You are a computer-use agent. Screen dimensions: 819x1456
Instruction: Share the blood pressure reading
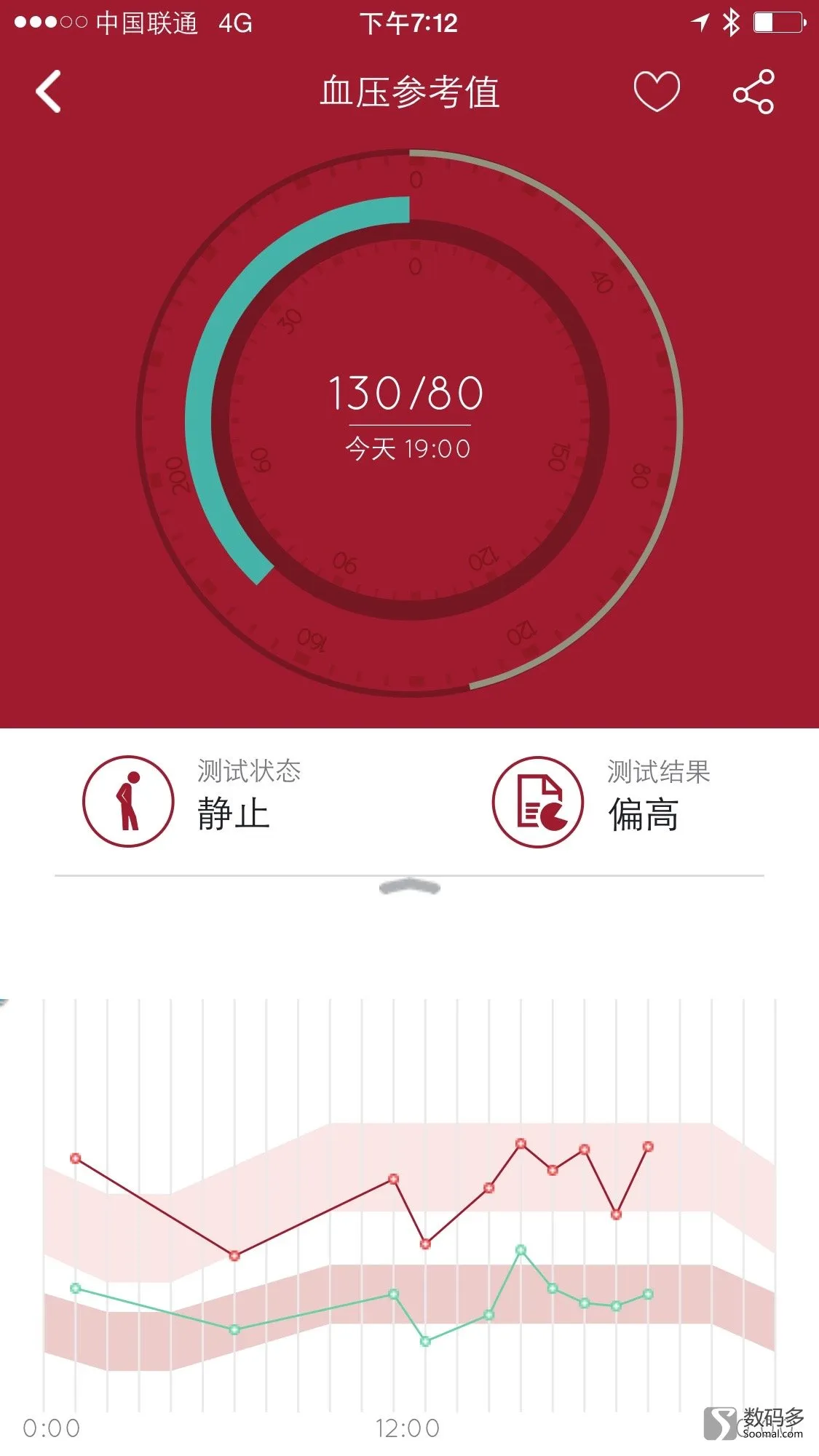pyautogui.click(x=753, y=92)
